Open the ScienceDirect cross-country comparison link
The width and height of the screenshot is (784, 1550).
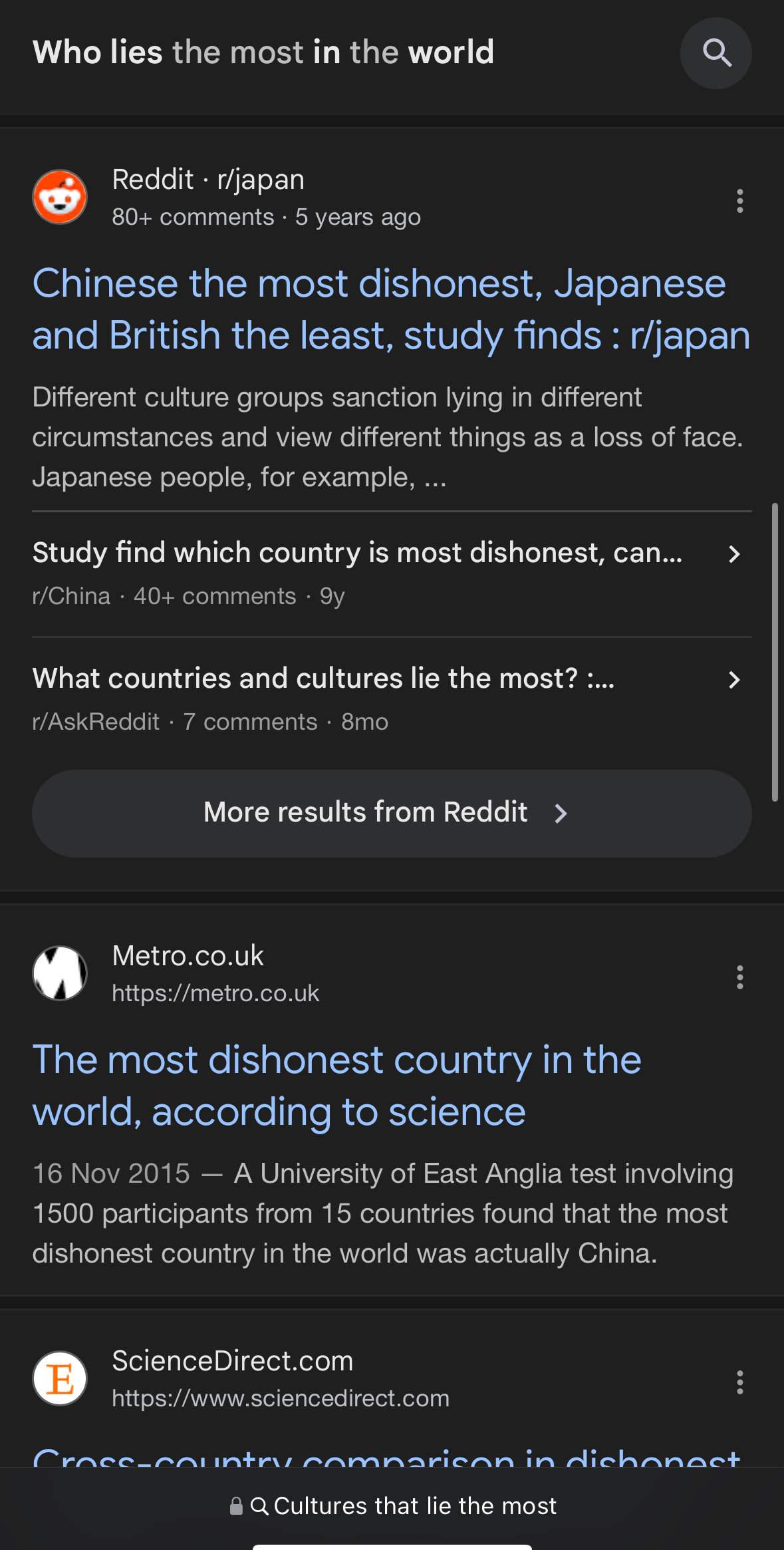click(x=386, y=1458)
